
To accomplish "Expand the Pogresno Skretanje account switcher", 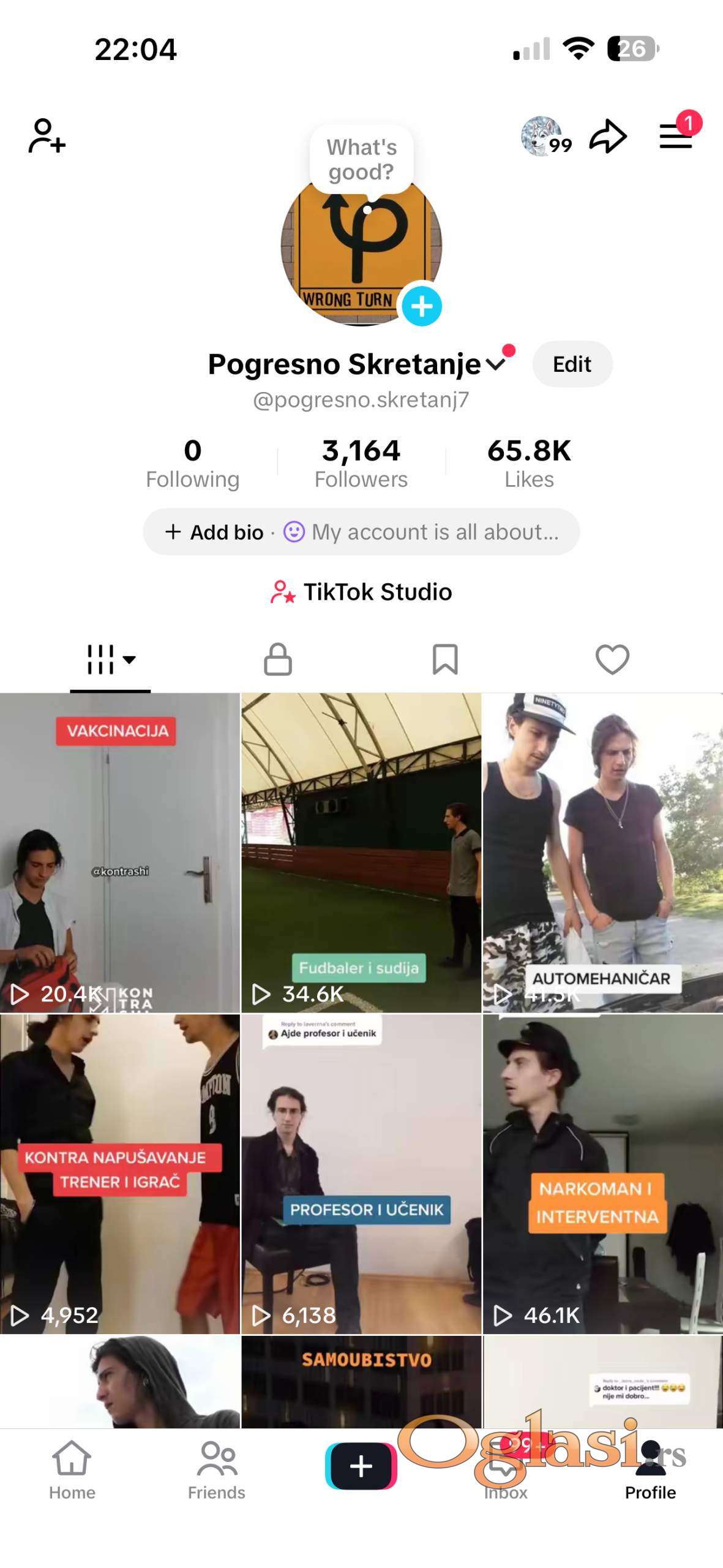I will point(495,364).
